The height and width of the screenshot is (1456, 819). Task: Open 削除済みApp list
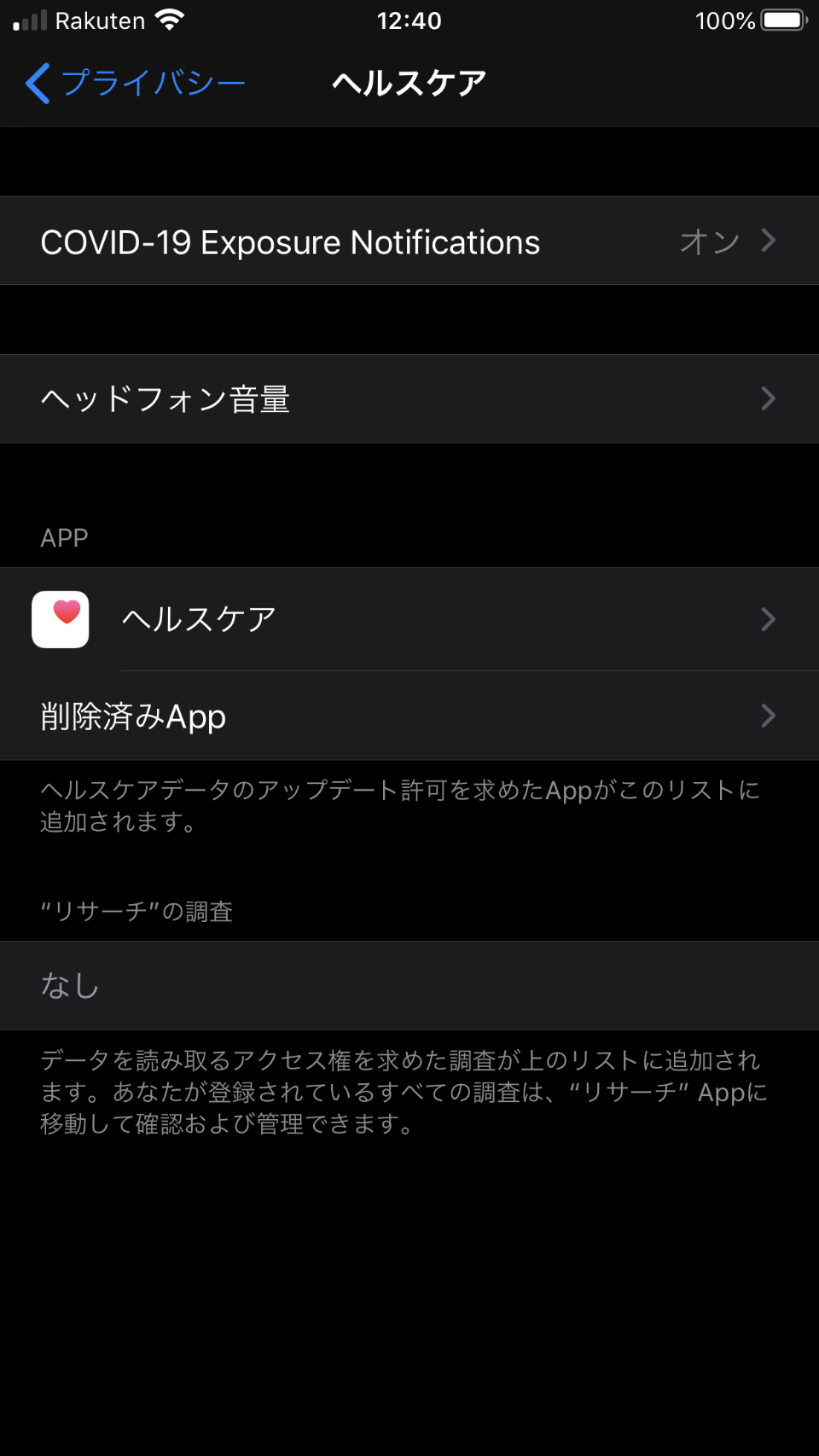[409, 716]
